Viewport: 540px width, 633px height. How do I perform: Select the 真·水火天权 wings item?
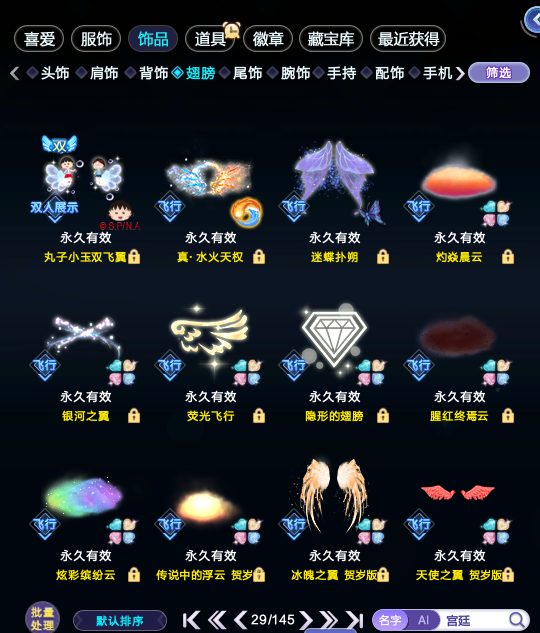click(210, 194)
